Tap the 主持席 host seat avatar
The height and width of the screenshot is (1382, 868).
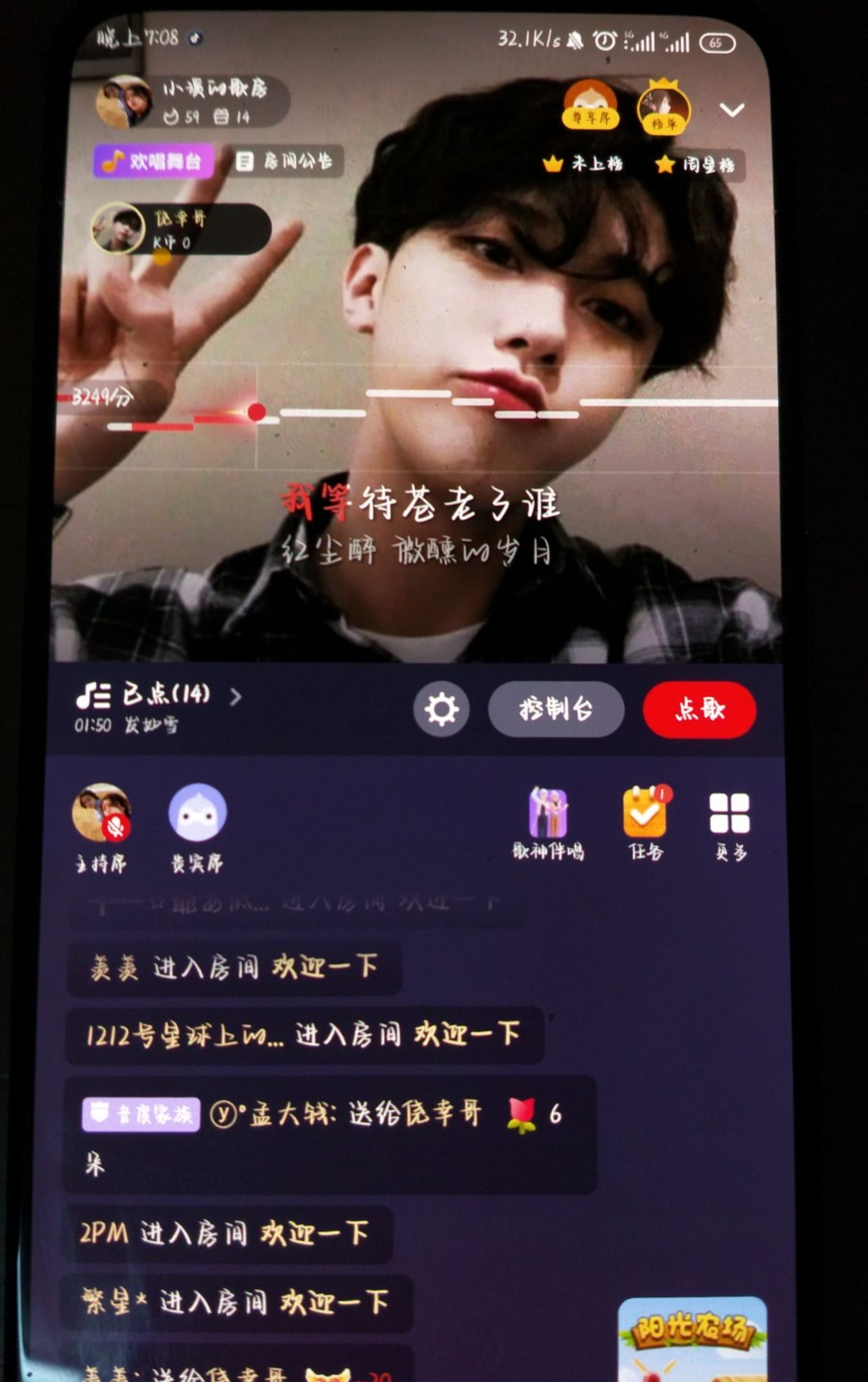click(x=101, y=814)
